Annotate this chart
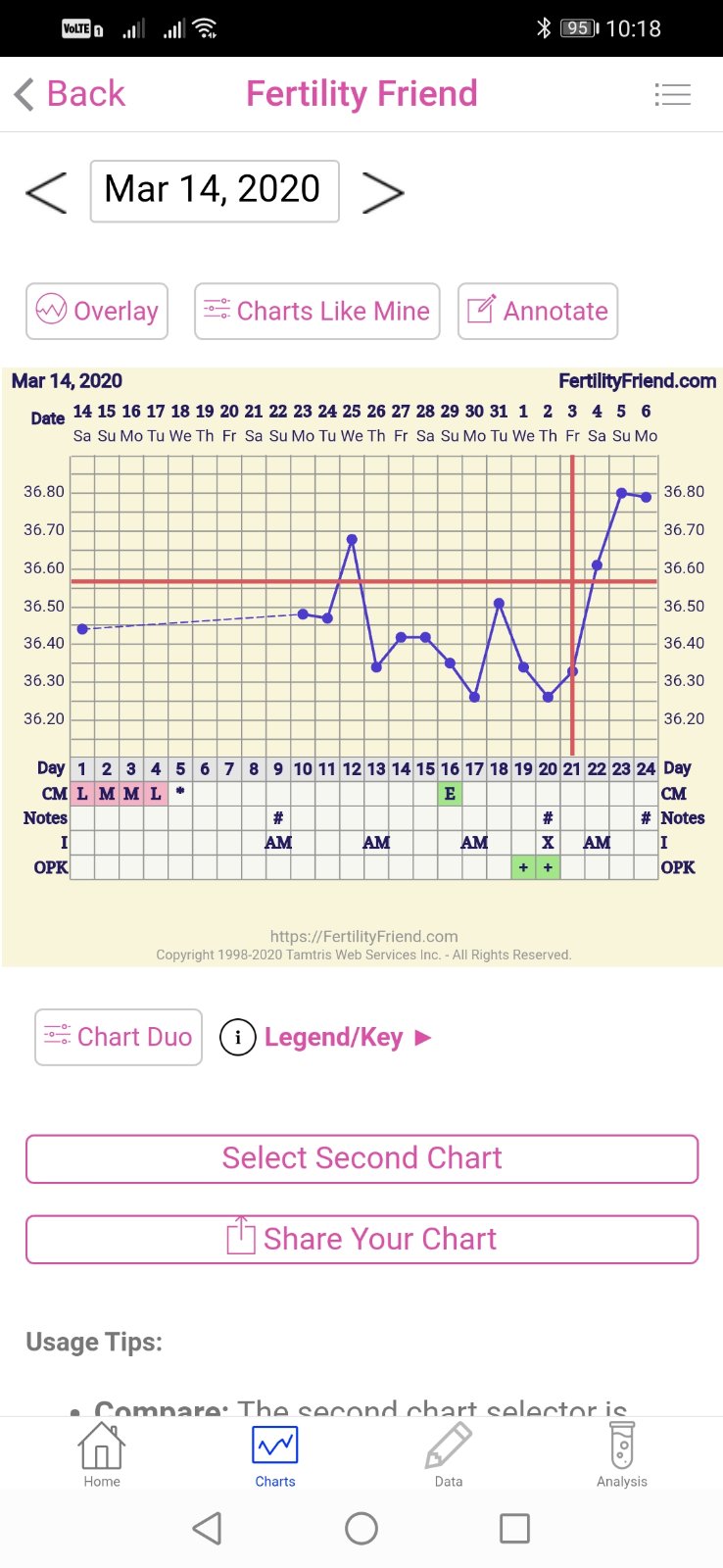The height and width of the screenshot is (1568, 723). tap(537, 312)
